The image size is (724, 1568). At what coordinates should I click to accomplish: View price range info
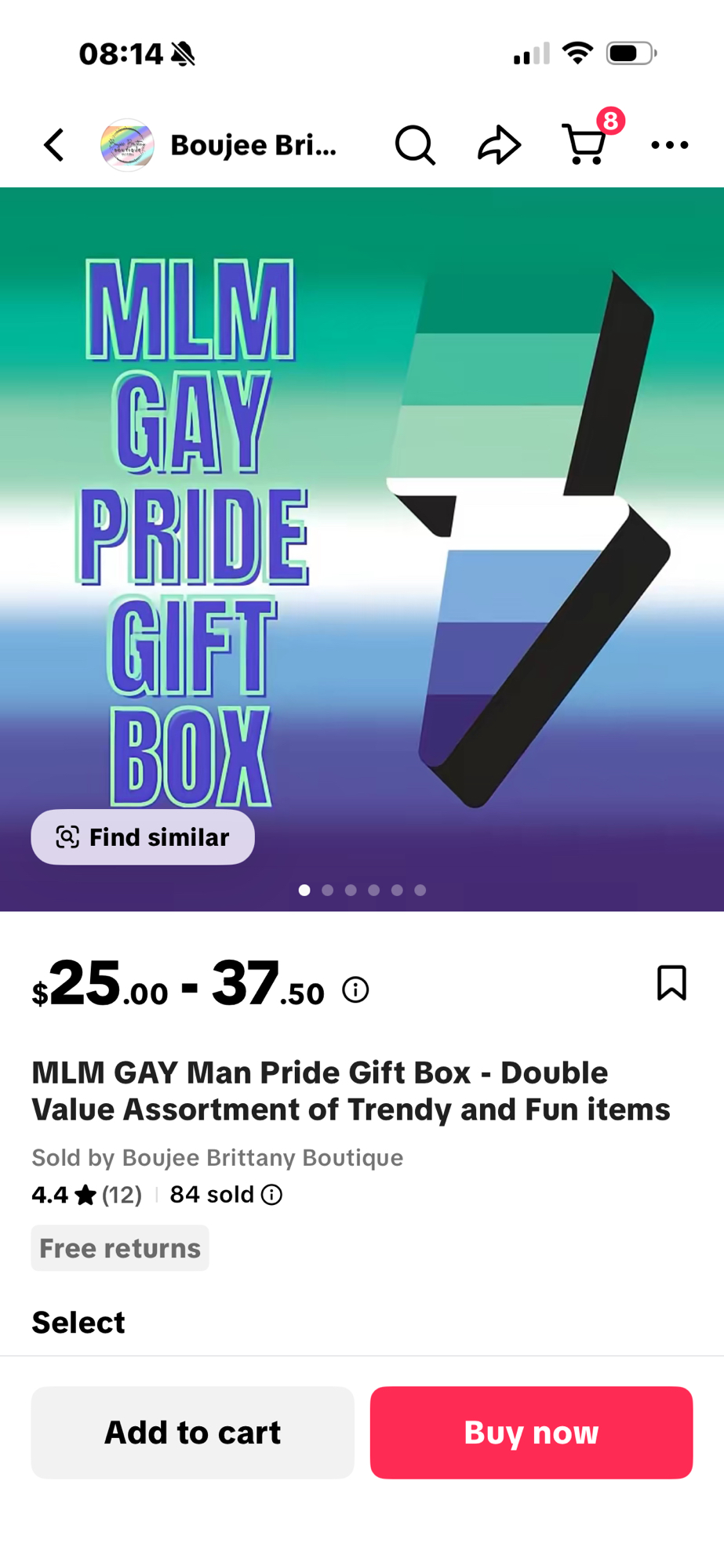(x=355, y=990)
